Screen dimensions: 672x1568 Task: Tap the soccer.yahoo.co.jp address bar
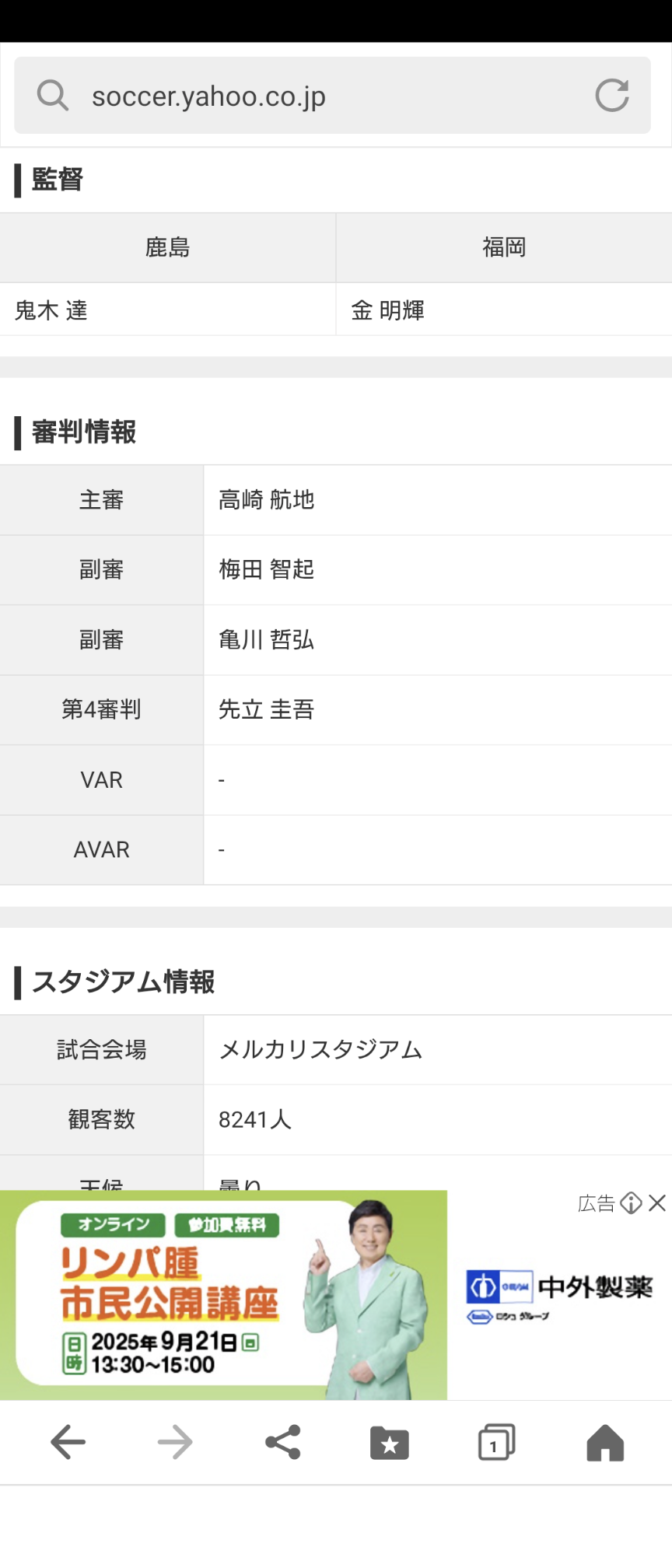click(311, 96)
